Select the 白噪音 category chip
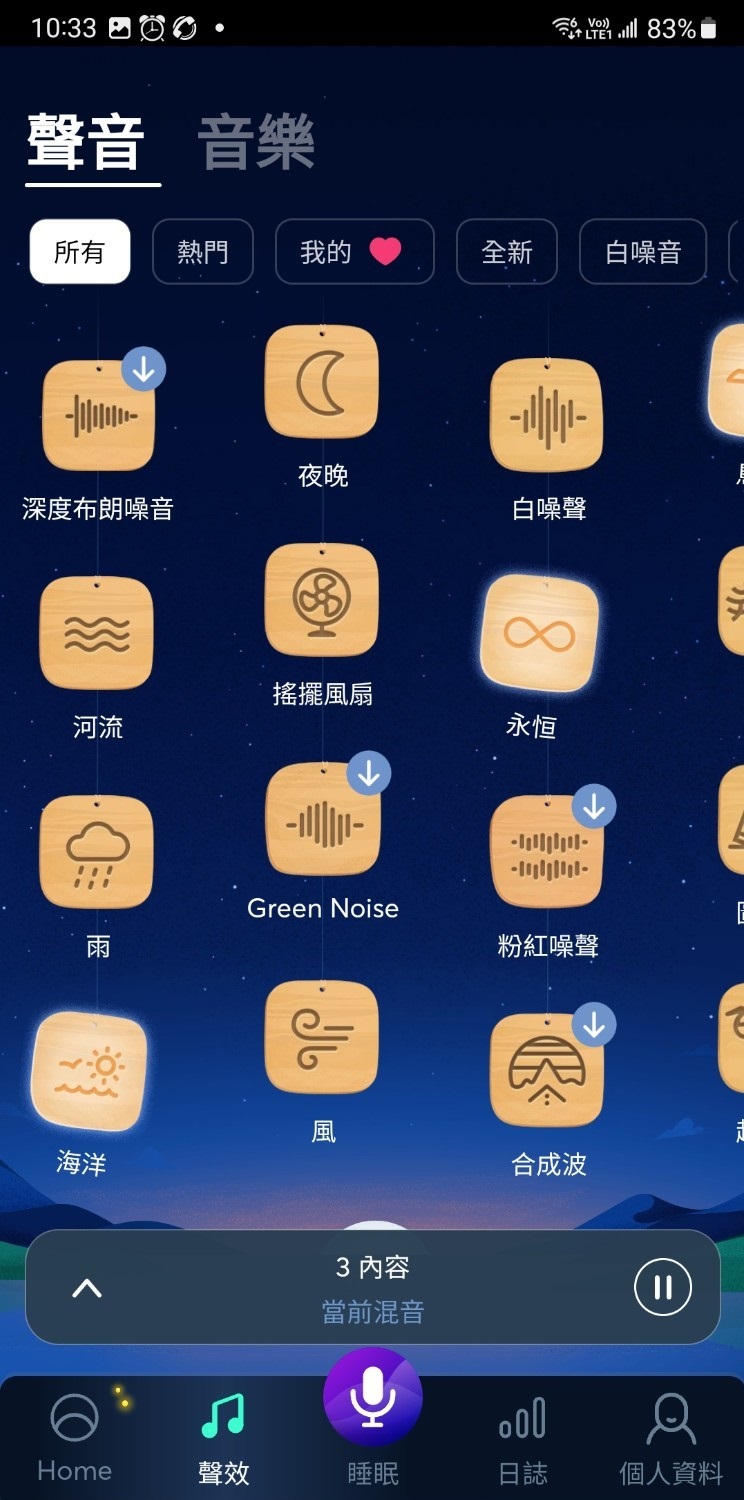Image resolution: width=744 pixels, height=1500 pixels. 642,252
